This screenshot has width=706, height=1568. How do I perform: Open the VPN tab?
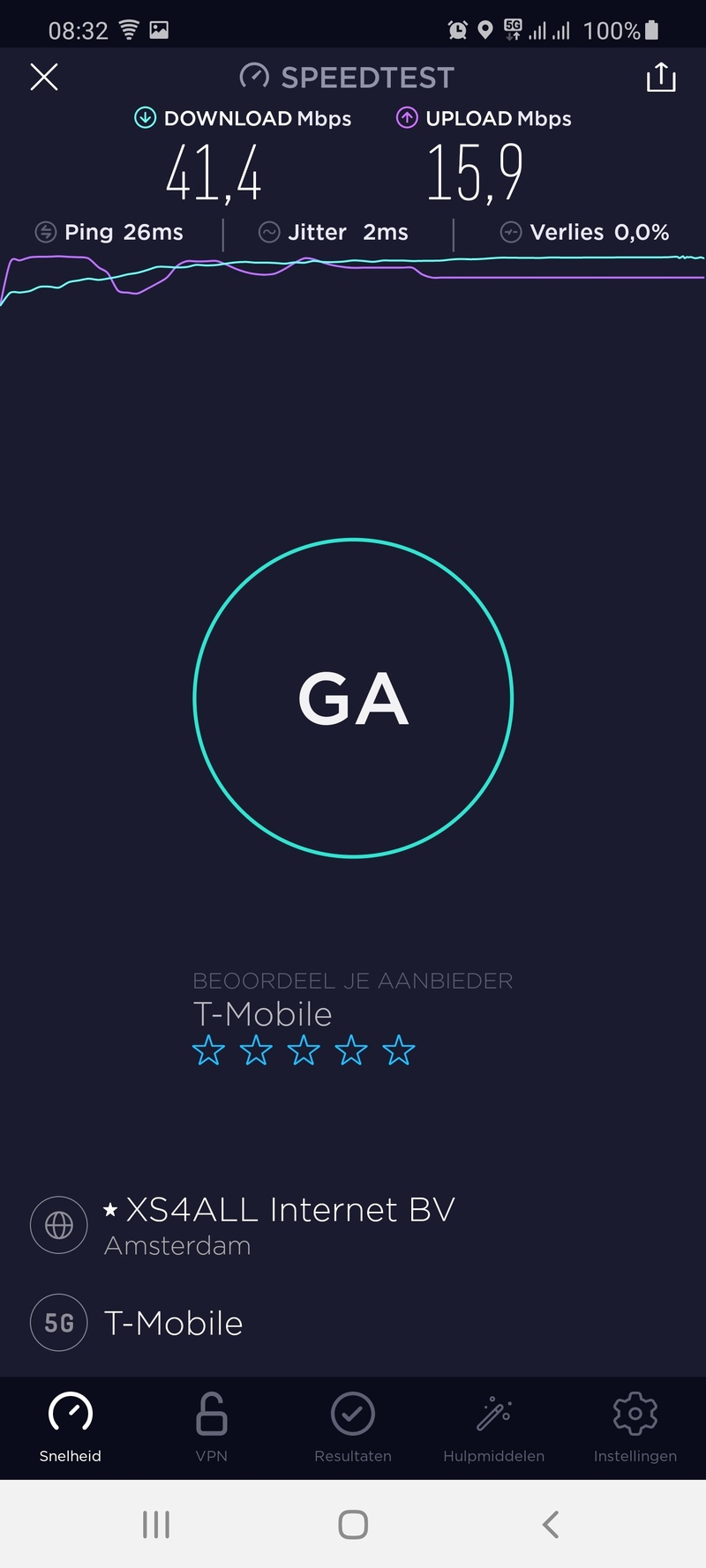point(212,1427)
